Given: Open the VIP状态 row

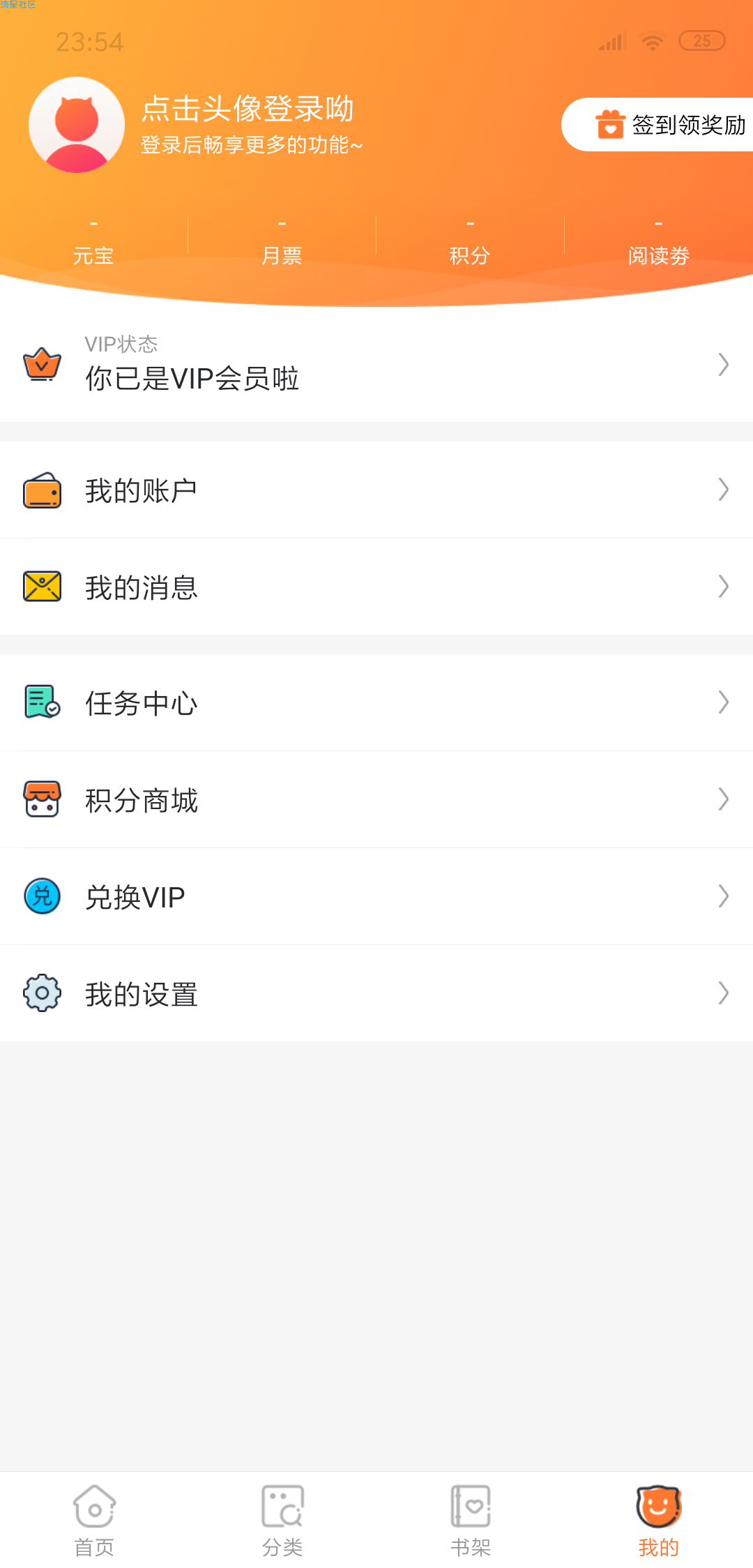Looking at the screenshot, I should click(376, 364).
